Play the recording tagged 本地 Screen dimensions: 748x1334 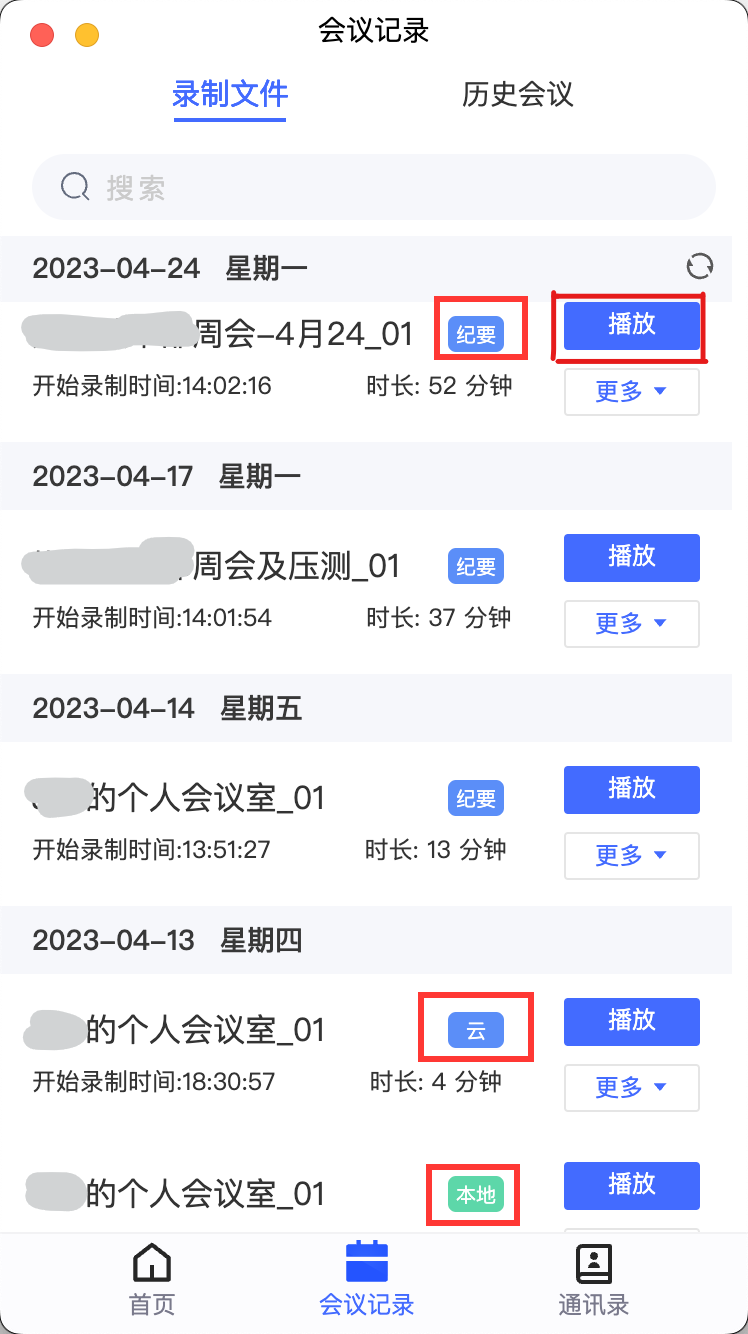tap(632, 1185)
